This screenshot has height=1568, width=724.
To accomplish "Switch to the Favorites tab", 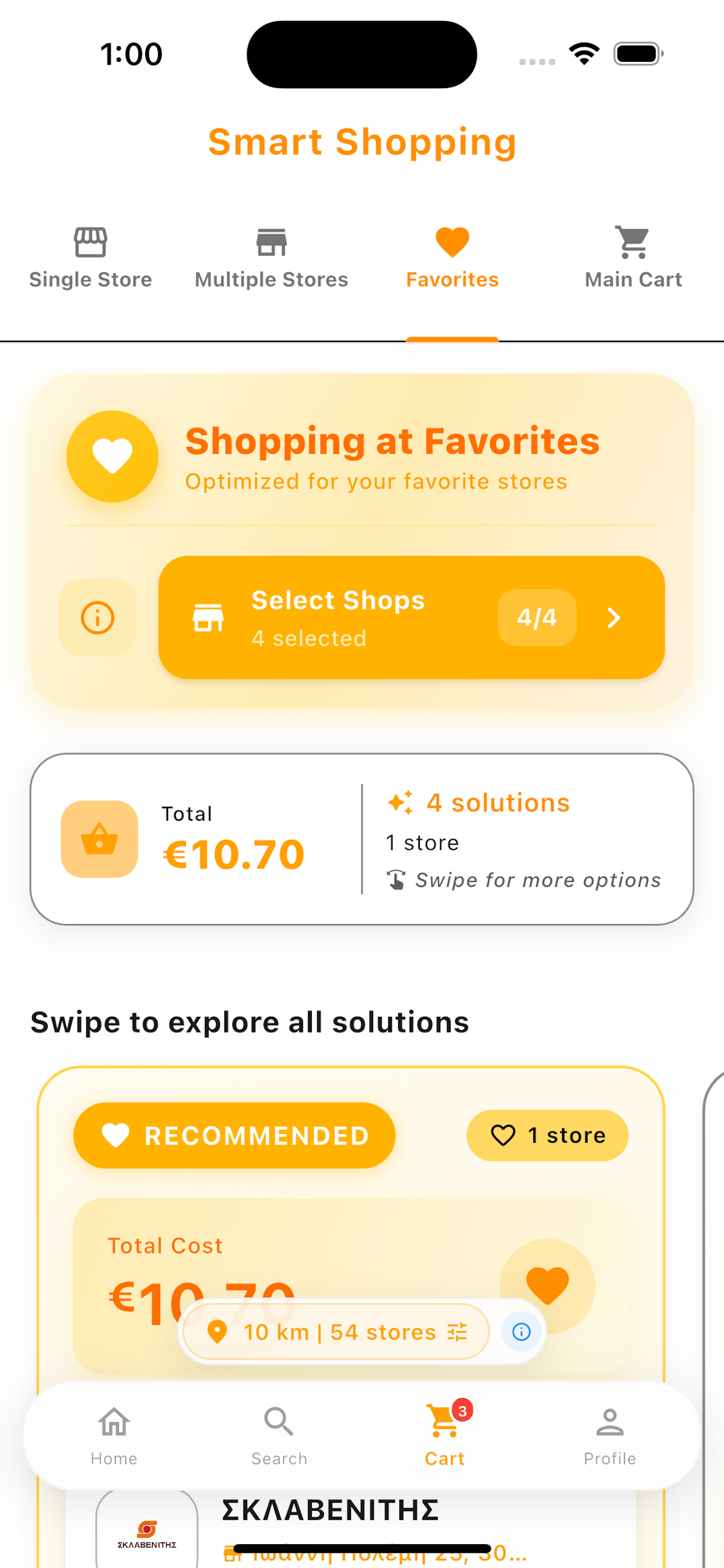I will tap(451, 258).
